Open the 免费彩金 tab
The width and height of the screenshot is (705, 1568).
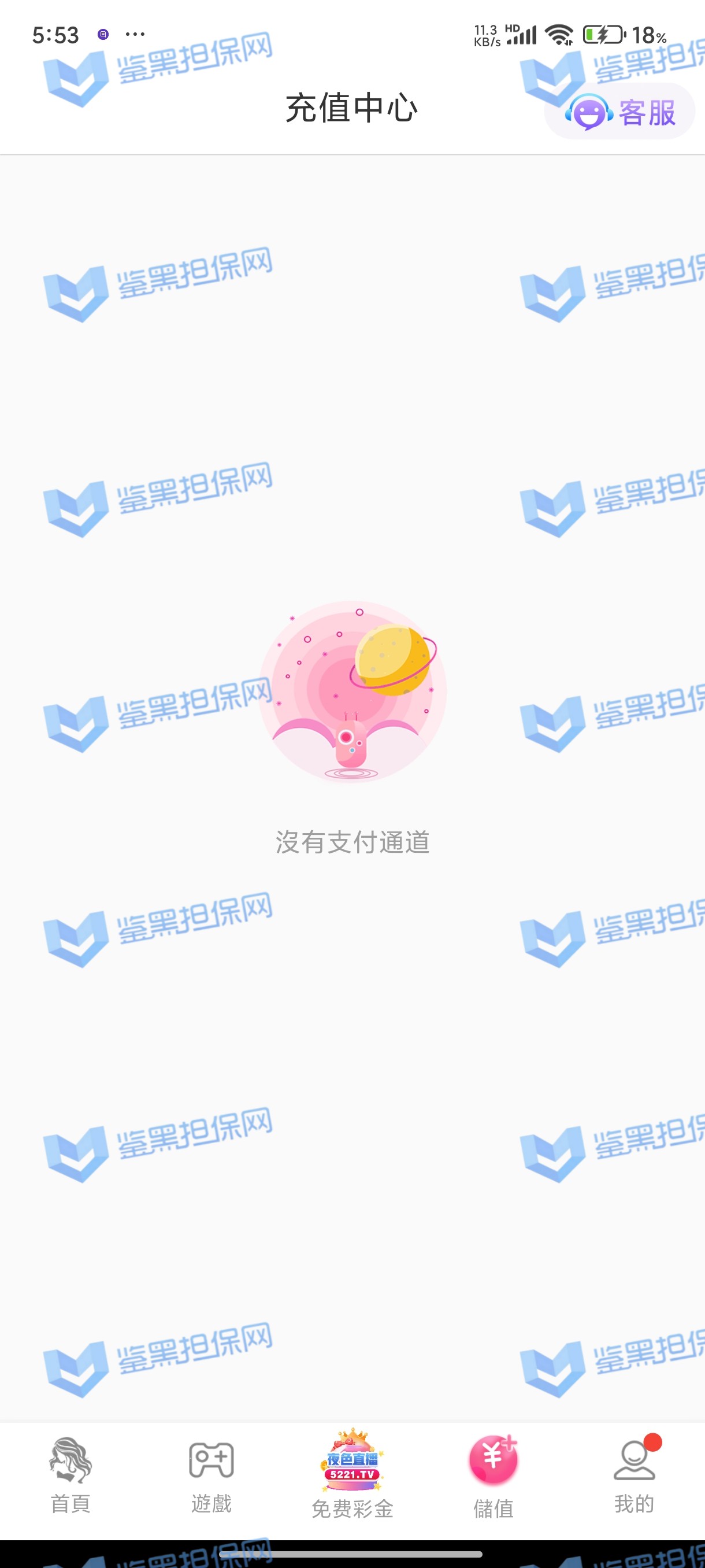pyautogui.click(x=352, y=1475)
